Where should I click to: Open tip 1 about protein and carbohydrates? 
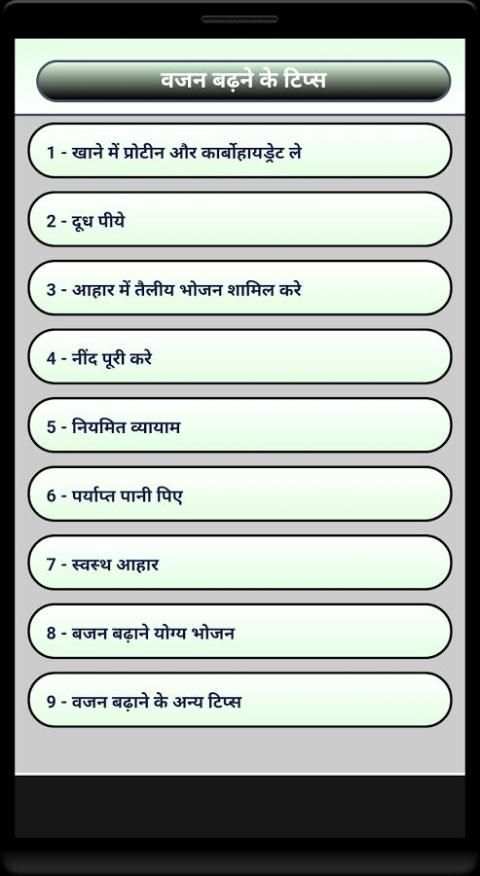point(240,151)
